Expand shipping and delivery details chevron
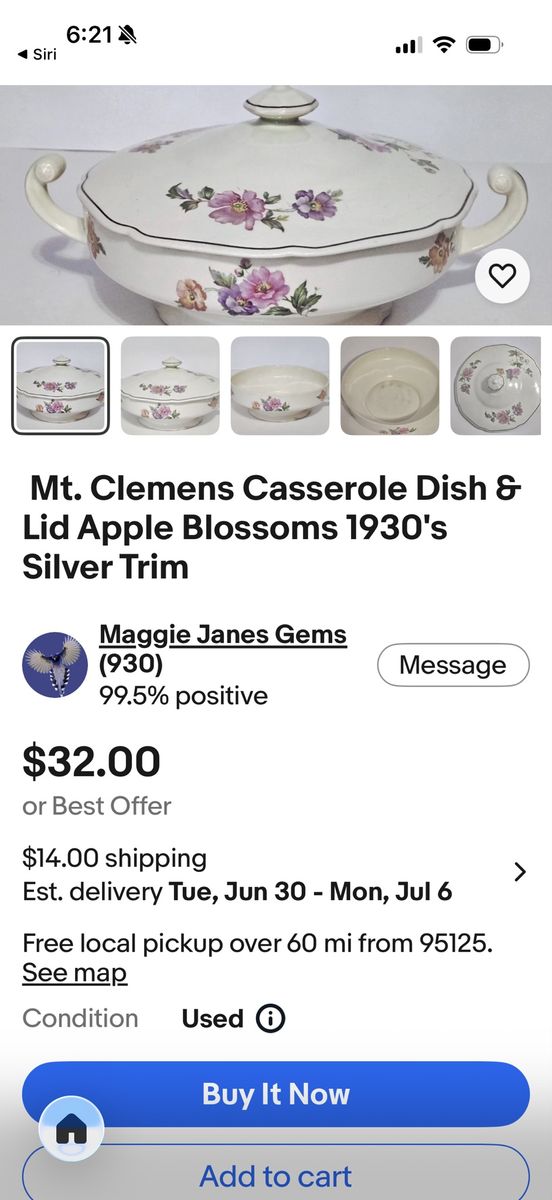Image resolution: width=552 pixels, height=1200 pixels. click(x=519, y=872)
